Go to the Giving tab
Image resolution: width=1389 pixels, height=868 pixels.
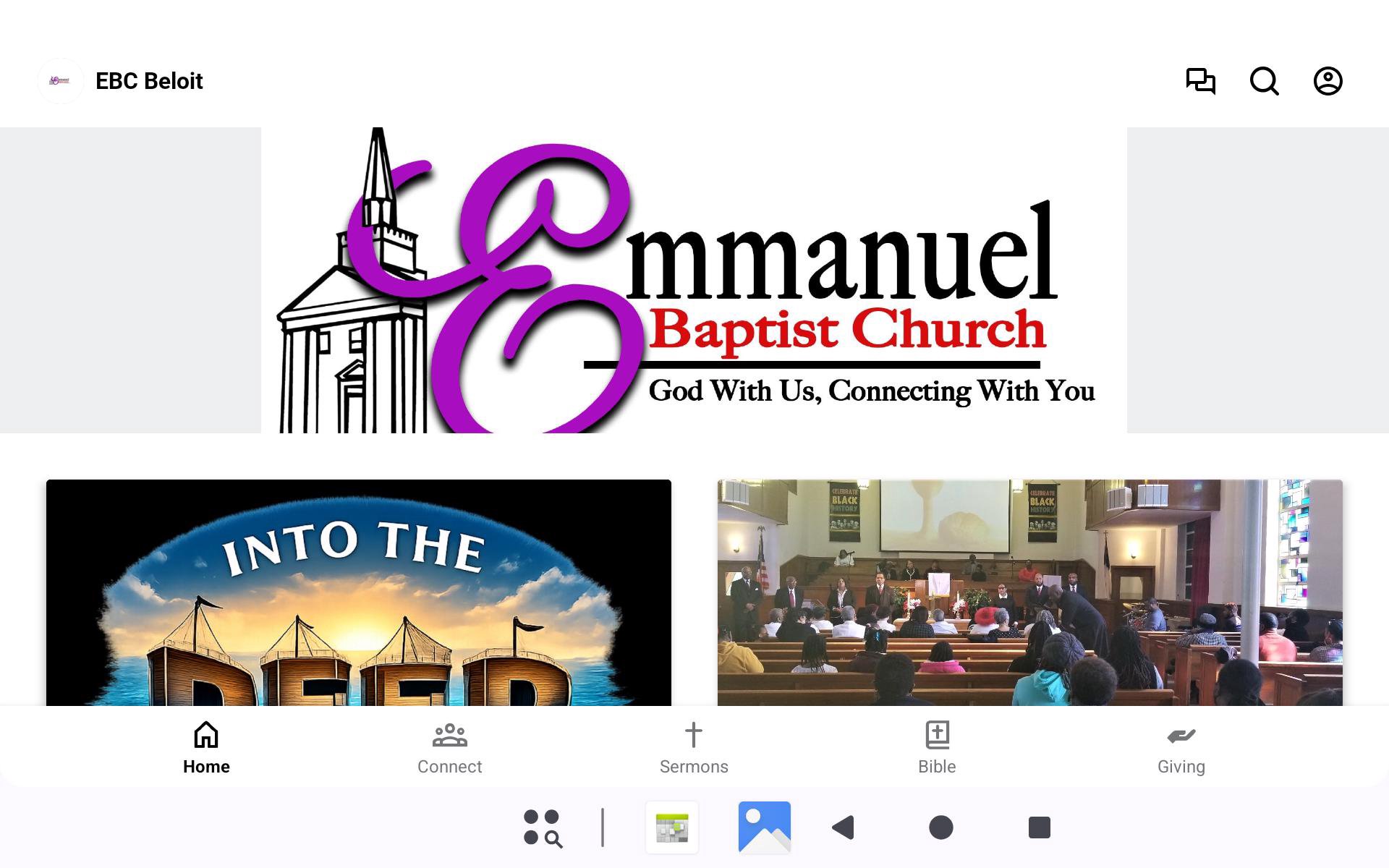pyautogui.click(x=1181, y=749)
